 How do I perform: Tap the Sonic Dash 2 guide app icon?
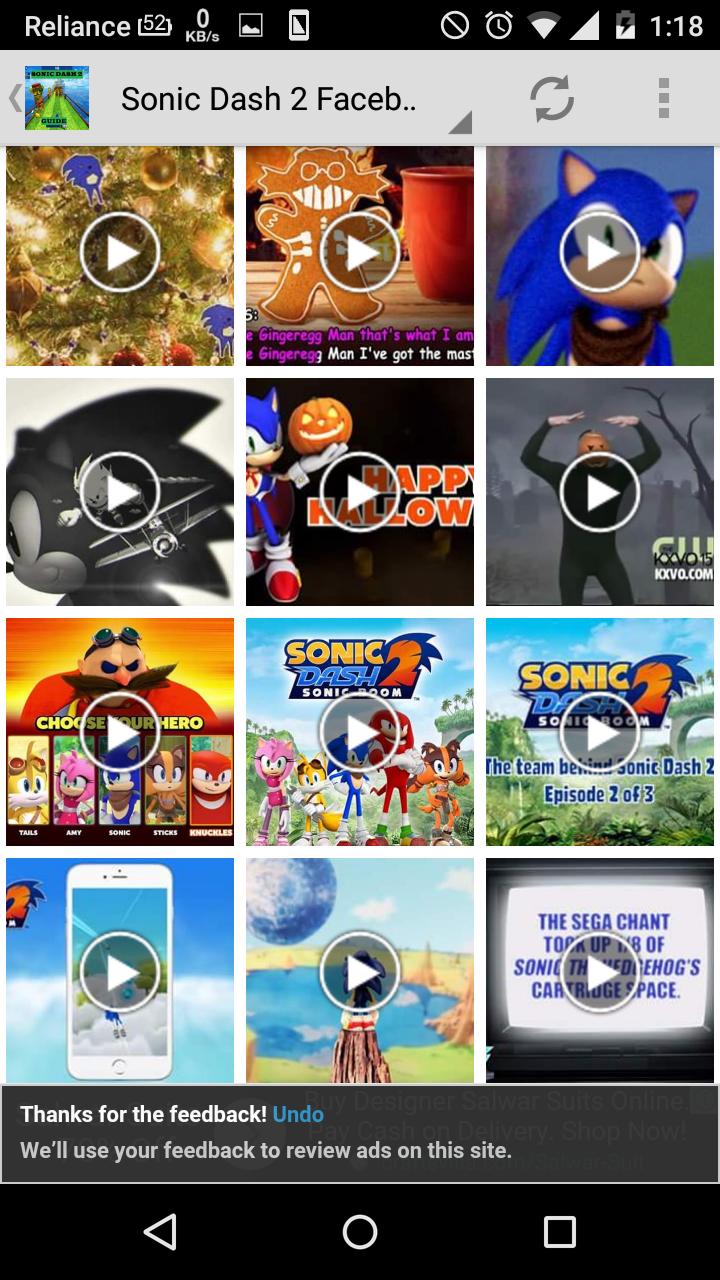click(55, 98)
